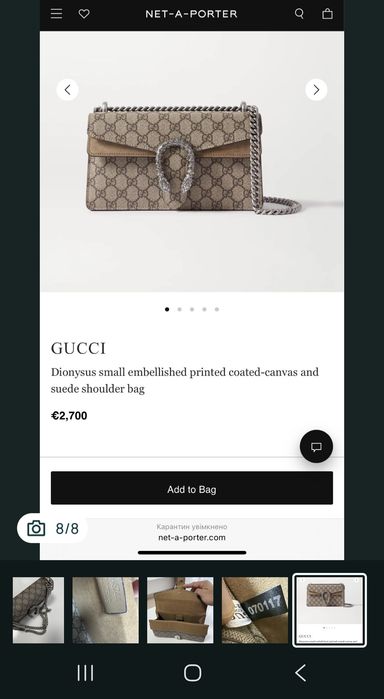The image size is (384, 699).
Task: Tap the system home button
Action: coord(193,673)
